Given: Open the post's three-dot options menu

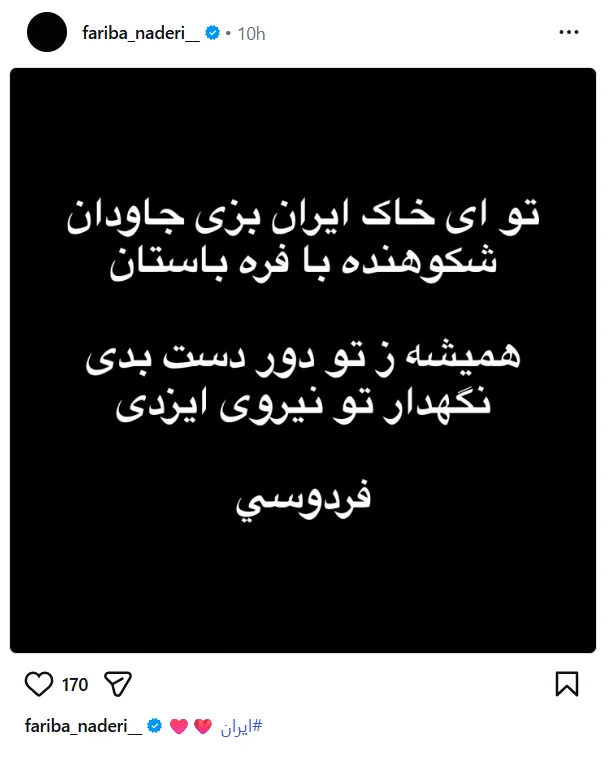Looking at the screenshot, I should (x=568, y=33).
